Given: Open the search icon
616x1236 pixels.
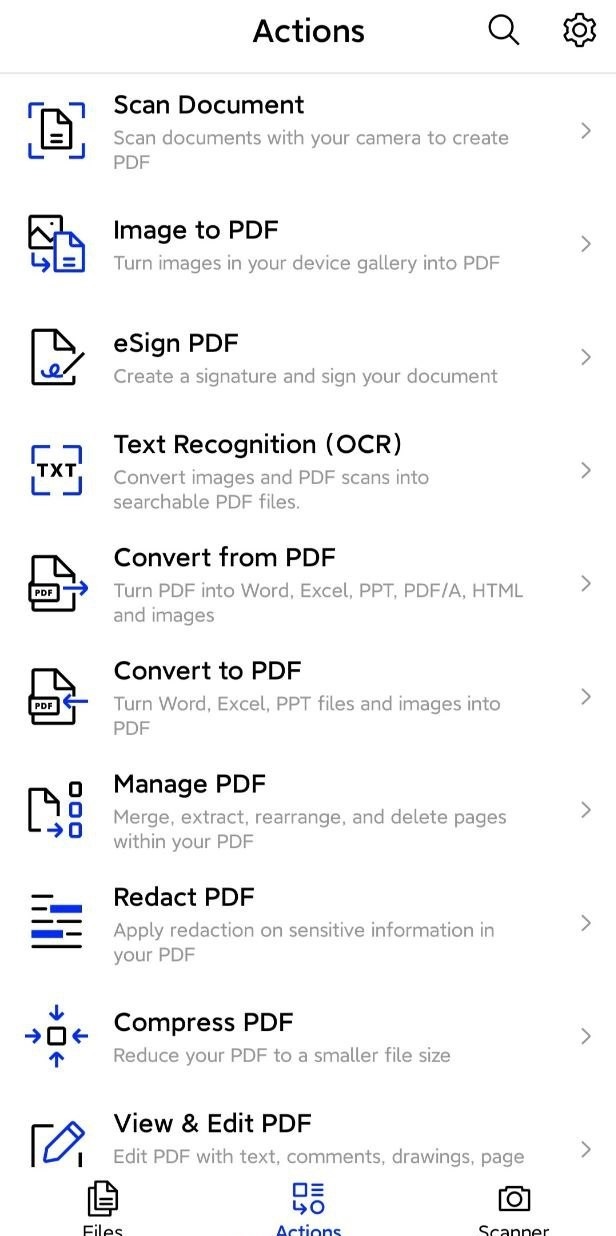Looking at the screenshot, I should click(x=503, y=31).
